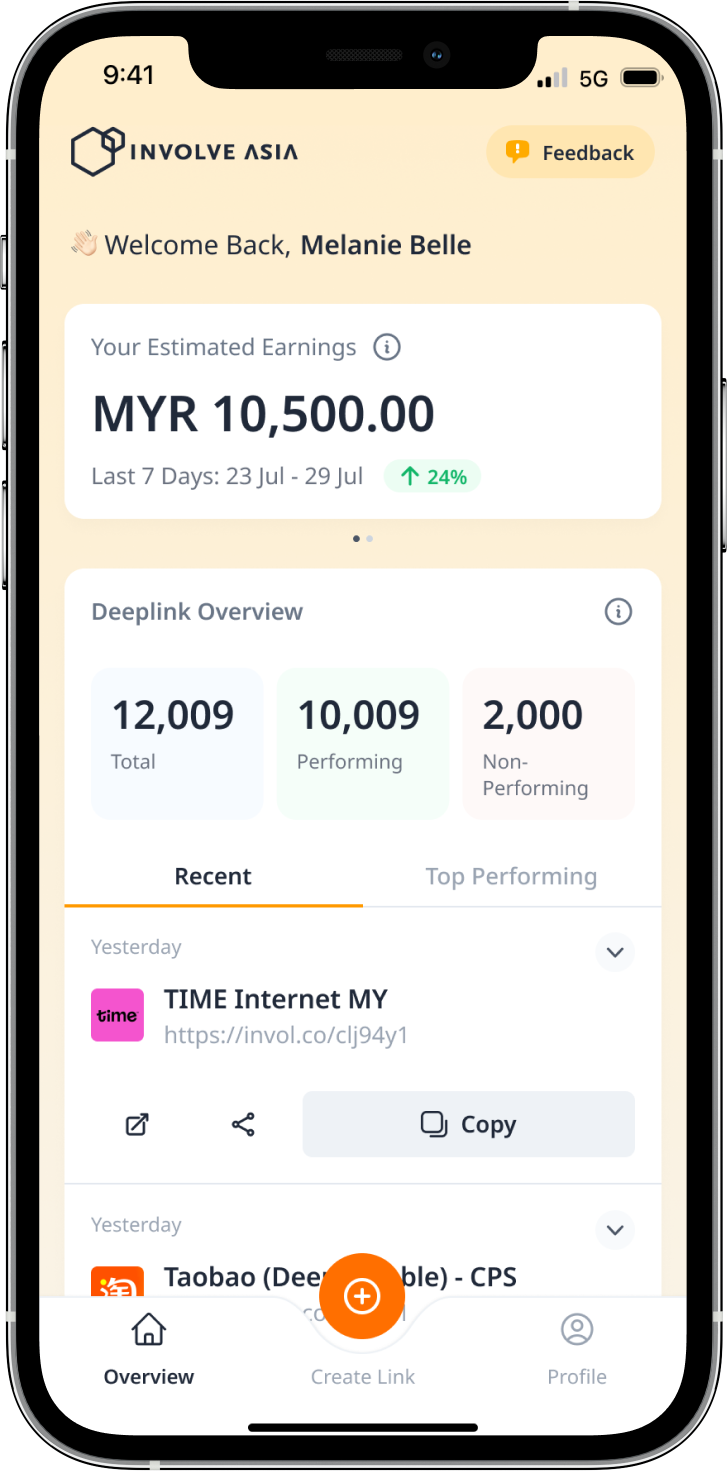Switch to the Top Performing tab
This screenshot has height=1471, width=728.
(511, 877)
